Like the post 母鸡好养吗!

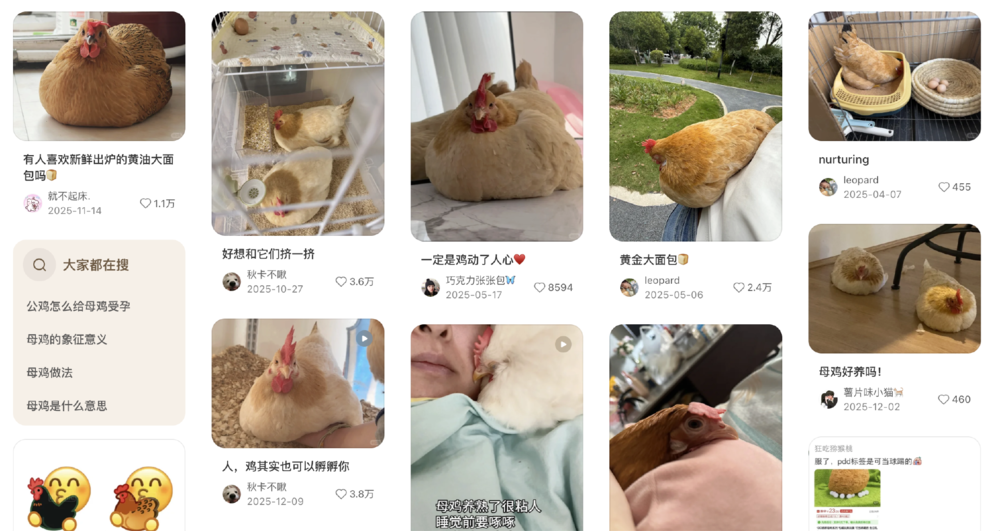pos(944,399)
